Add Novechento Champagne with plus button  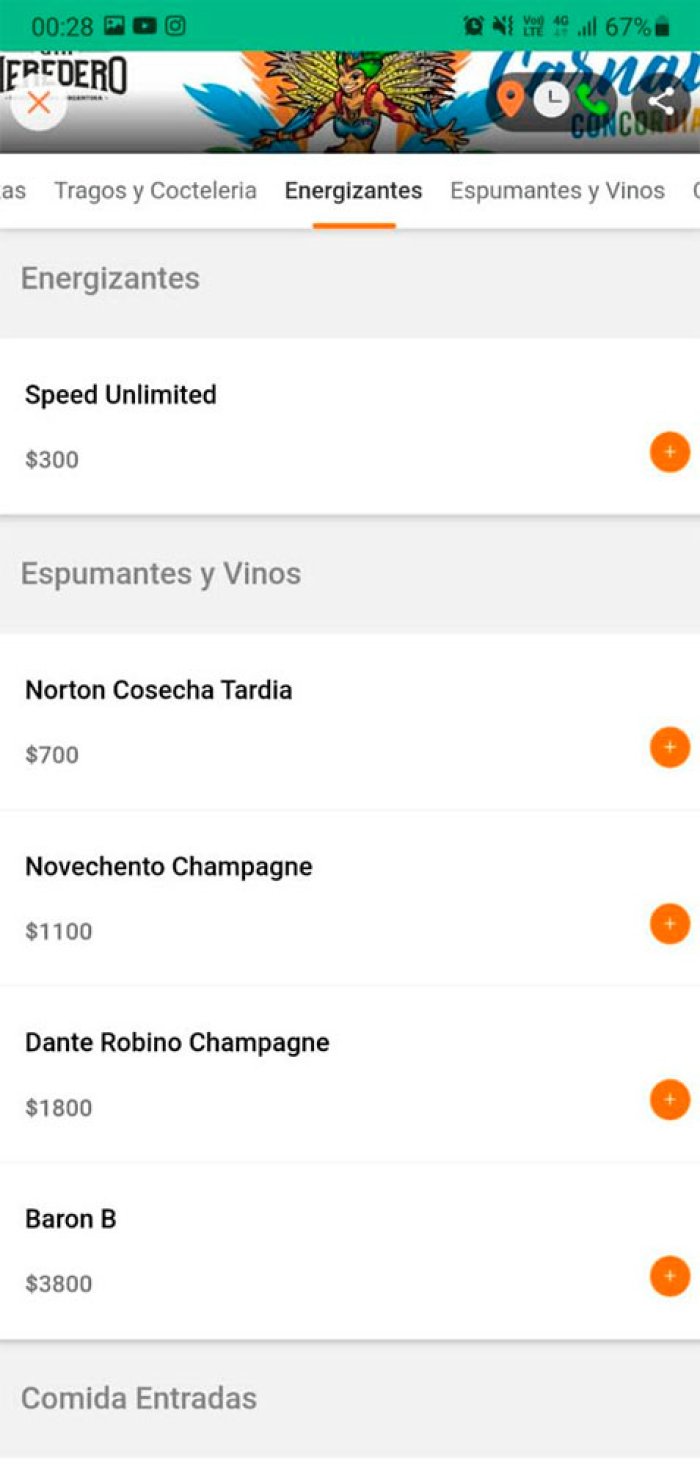point(670,924)
